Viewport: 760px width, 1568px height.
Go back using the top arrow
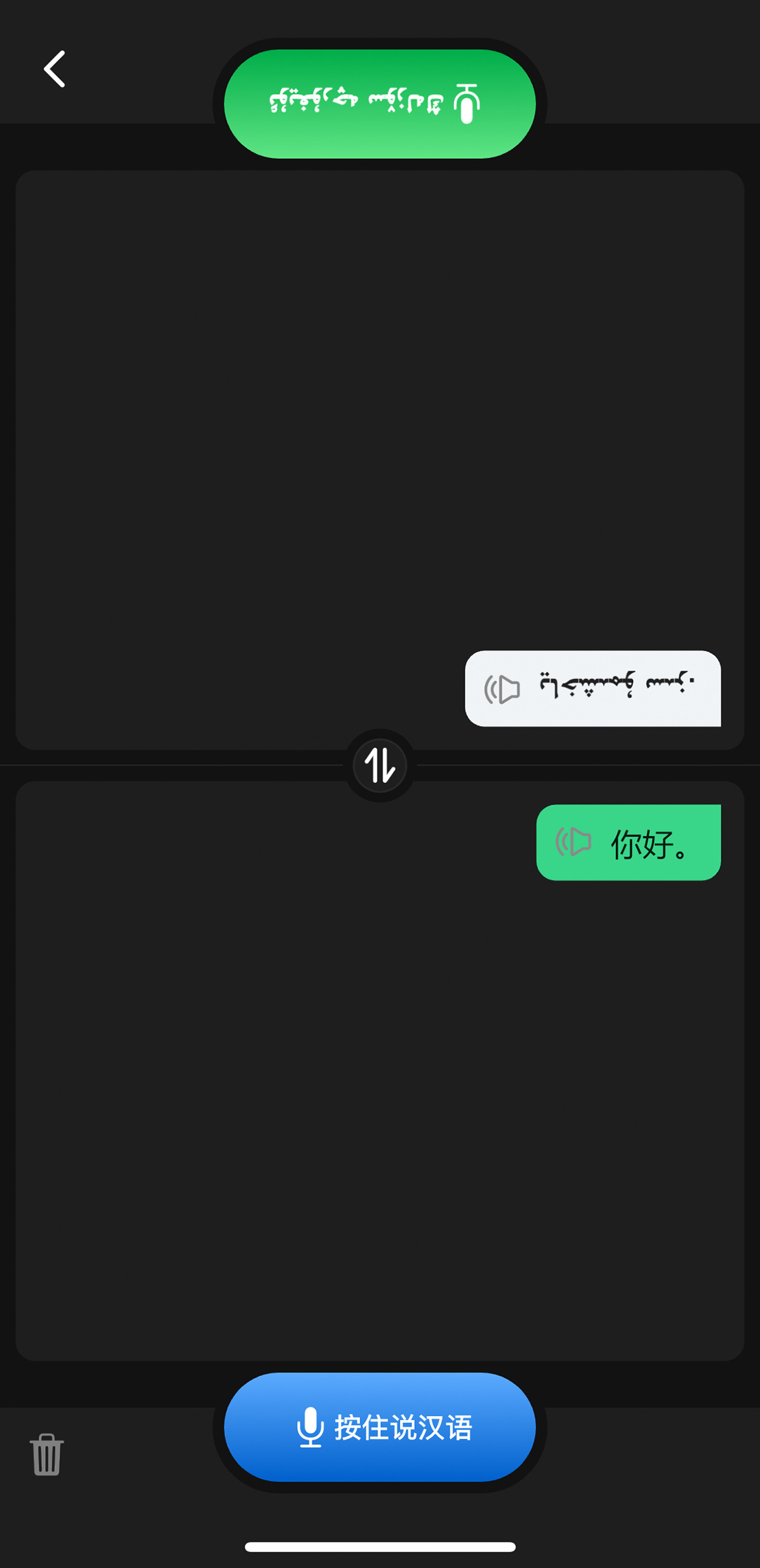pyautogui.click(x=55, y=69)
